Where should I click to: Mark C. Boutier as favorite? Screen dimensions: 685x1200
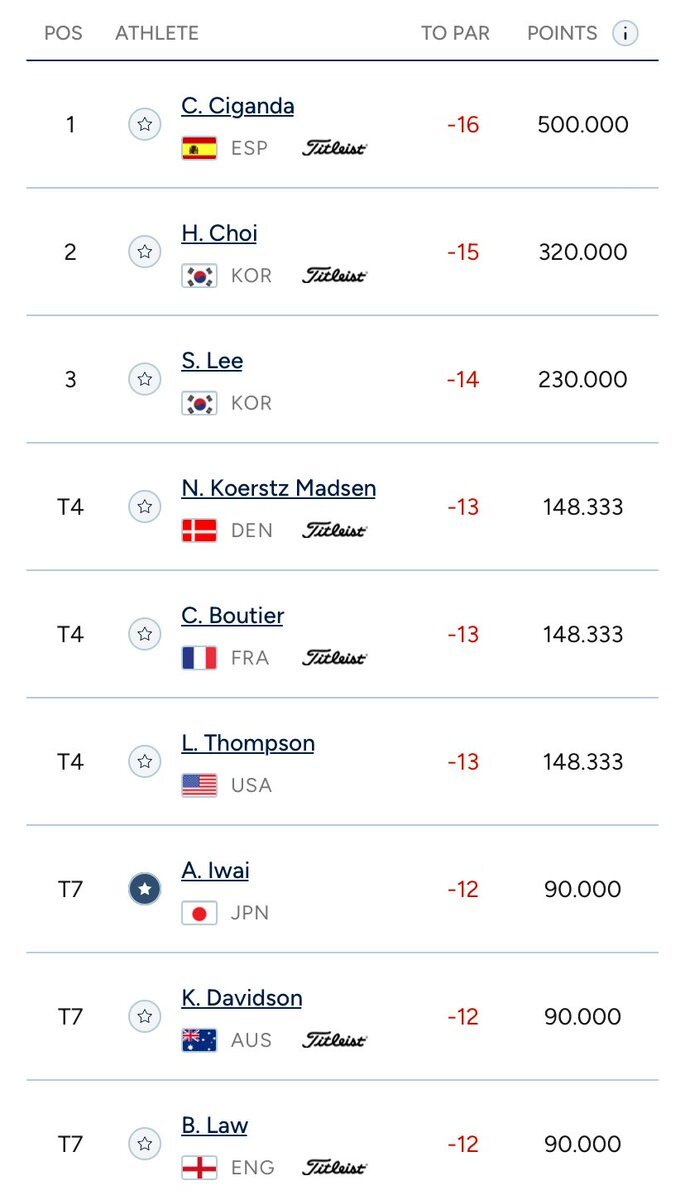point(145,634)
